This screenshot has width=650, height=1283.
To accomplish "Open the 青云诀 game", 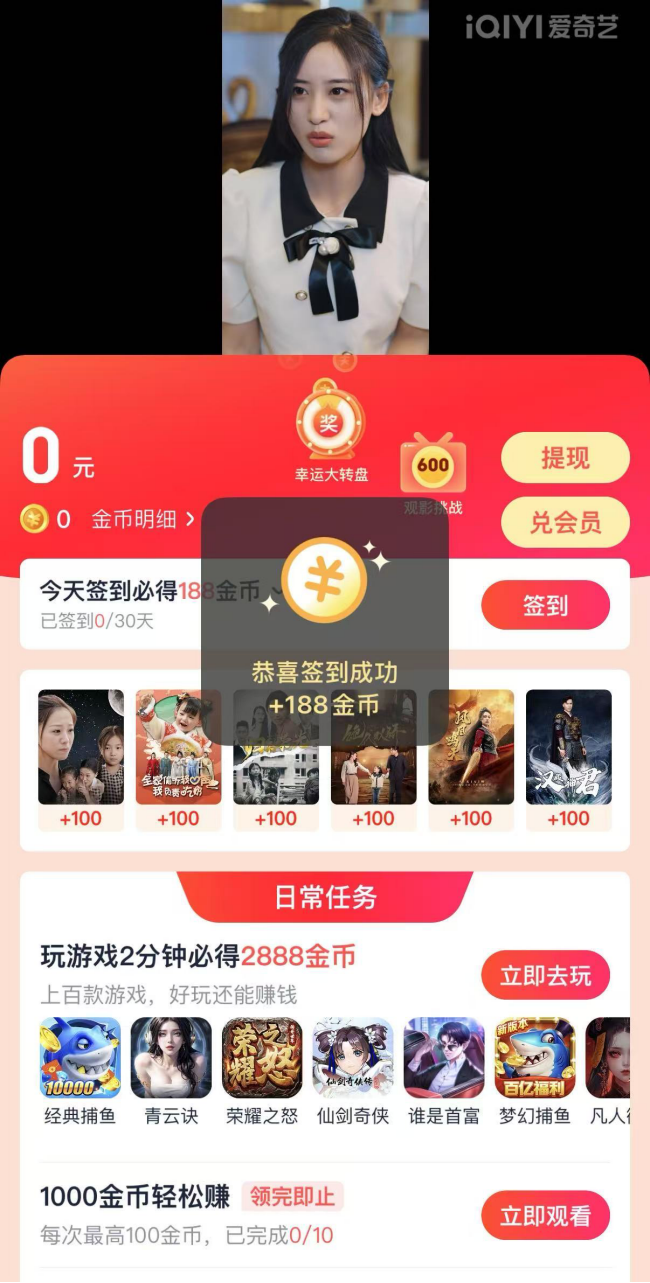I will click(171, 1059).
